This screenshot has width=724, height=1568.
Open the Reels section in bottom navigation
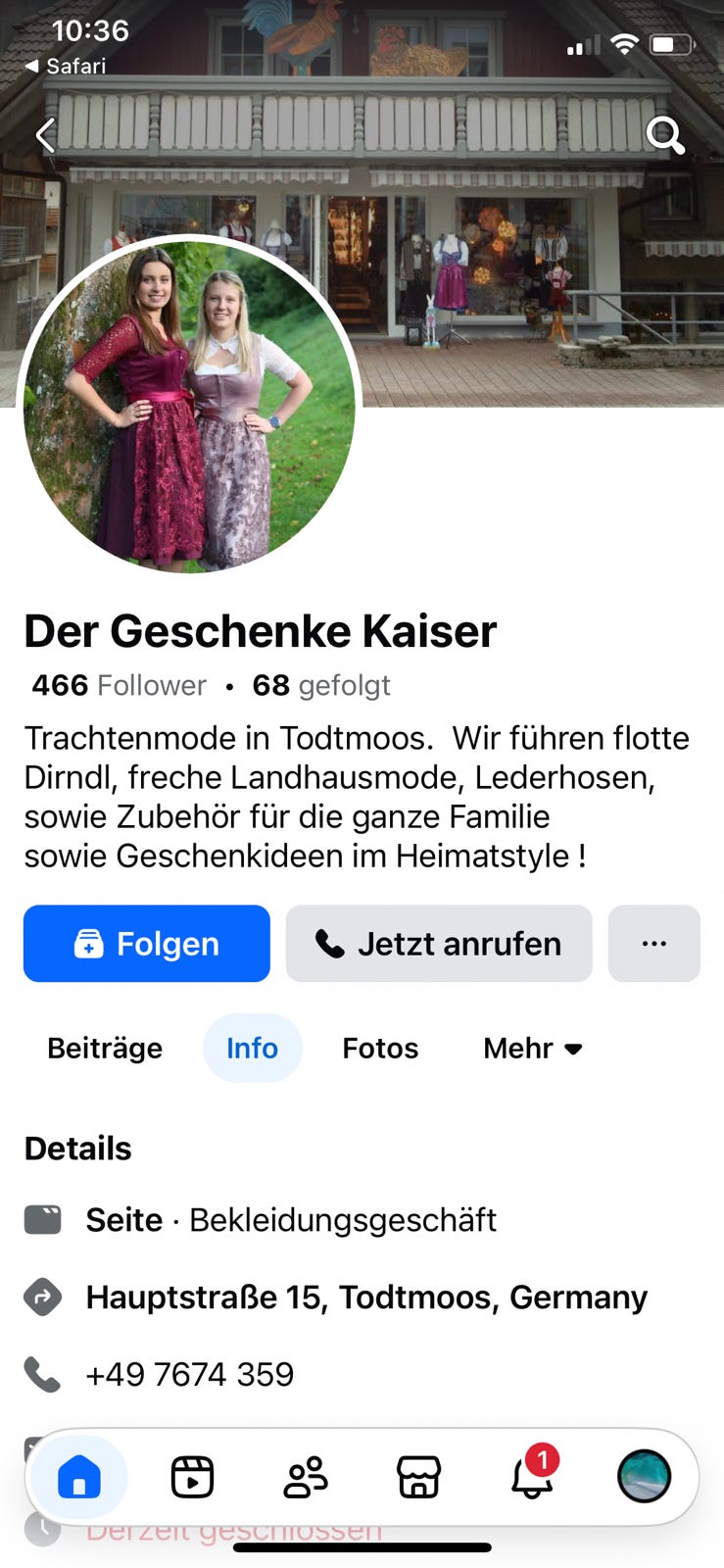(x=191, y=1477)
